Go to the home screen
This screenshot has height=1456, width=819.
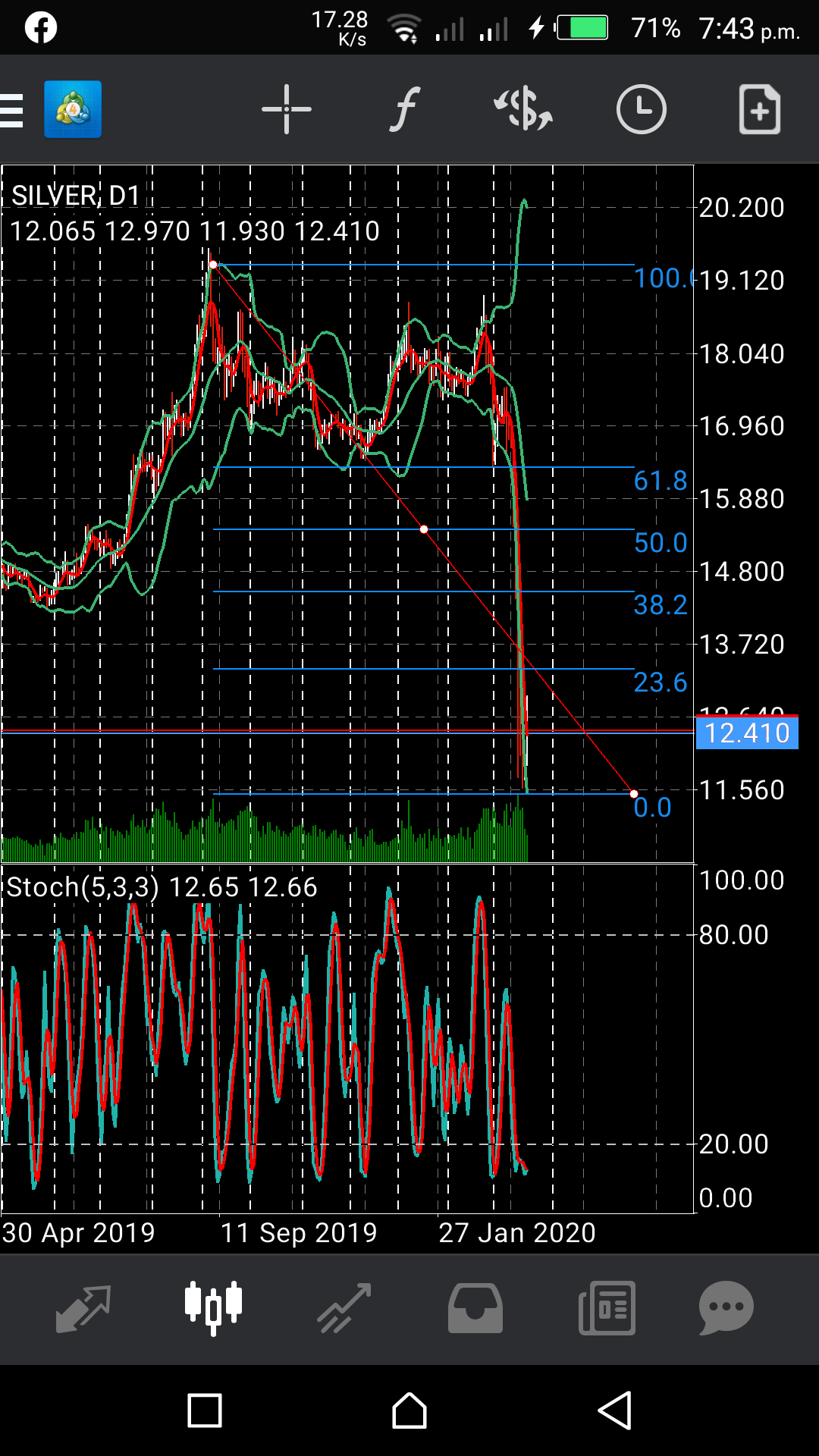pyautogui.click(x=409, y=1410)
